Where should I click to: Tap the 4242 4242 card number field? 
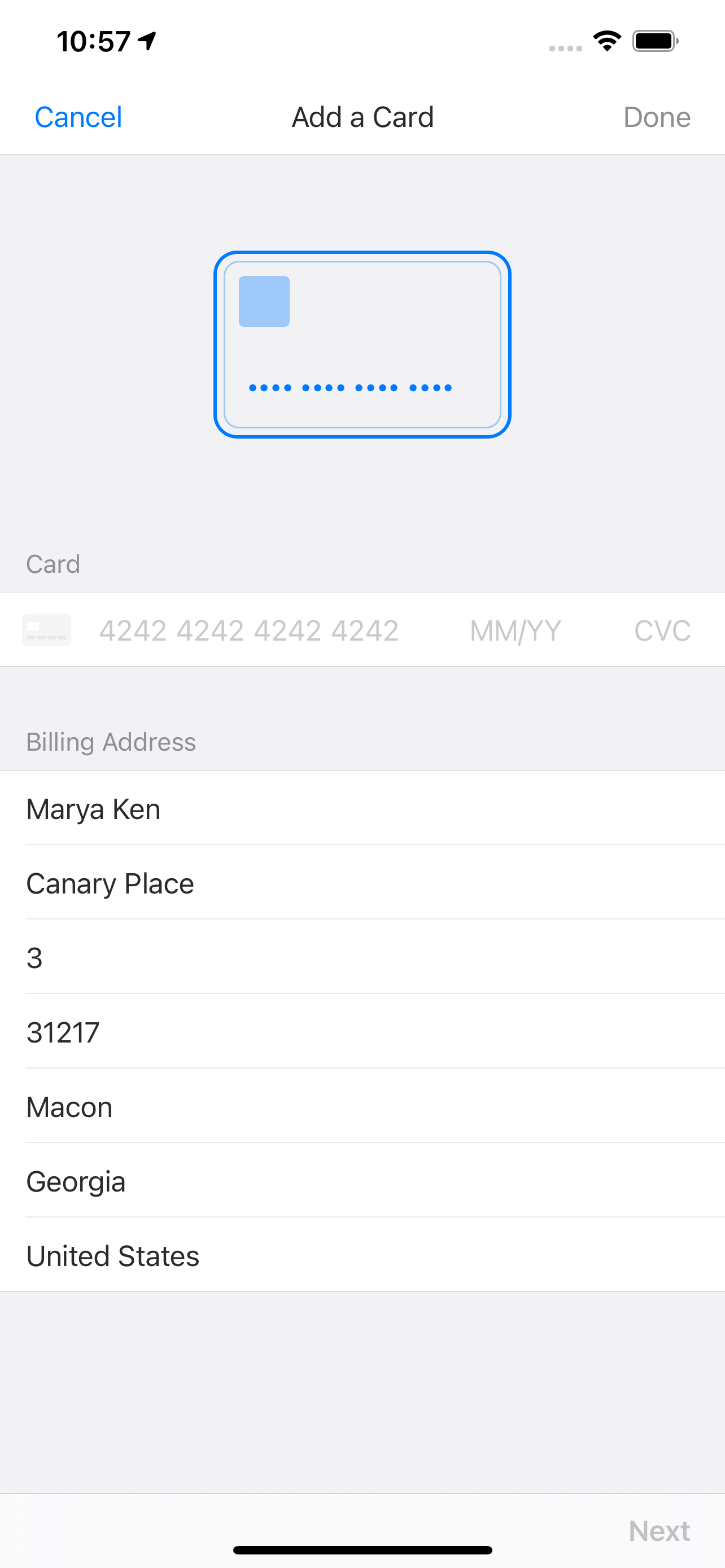pos(250,630)
